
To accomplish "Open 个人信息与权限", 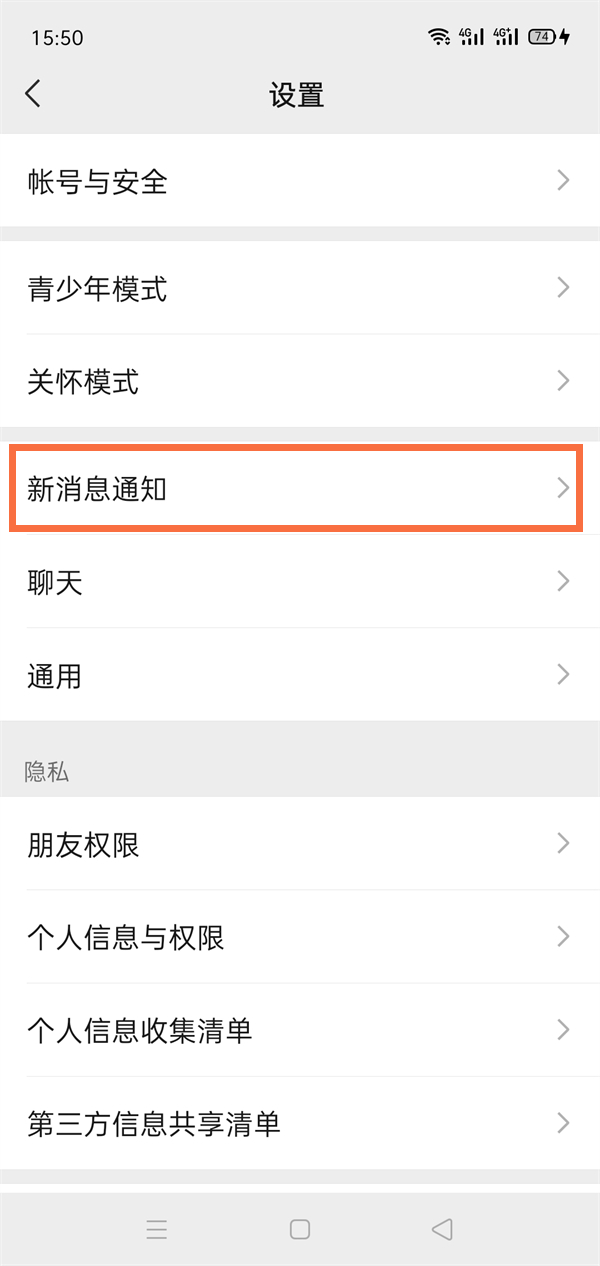I will 300,937.
